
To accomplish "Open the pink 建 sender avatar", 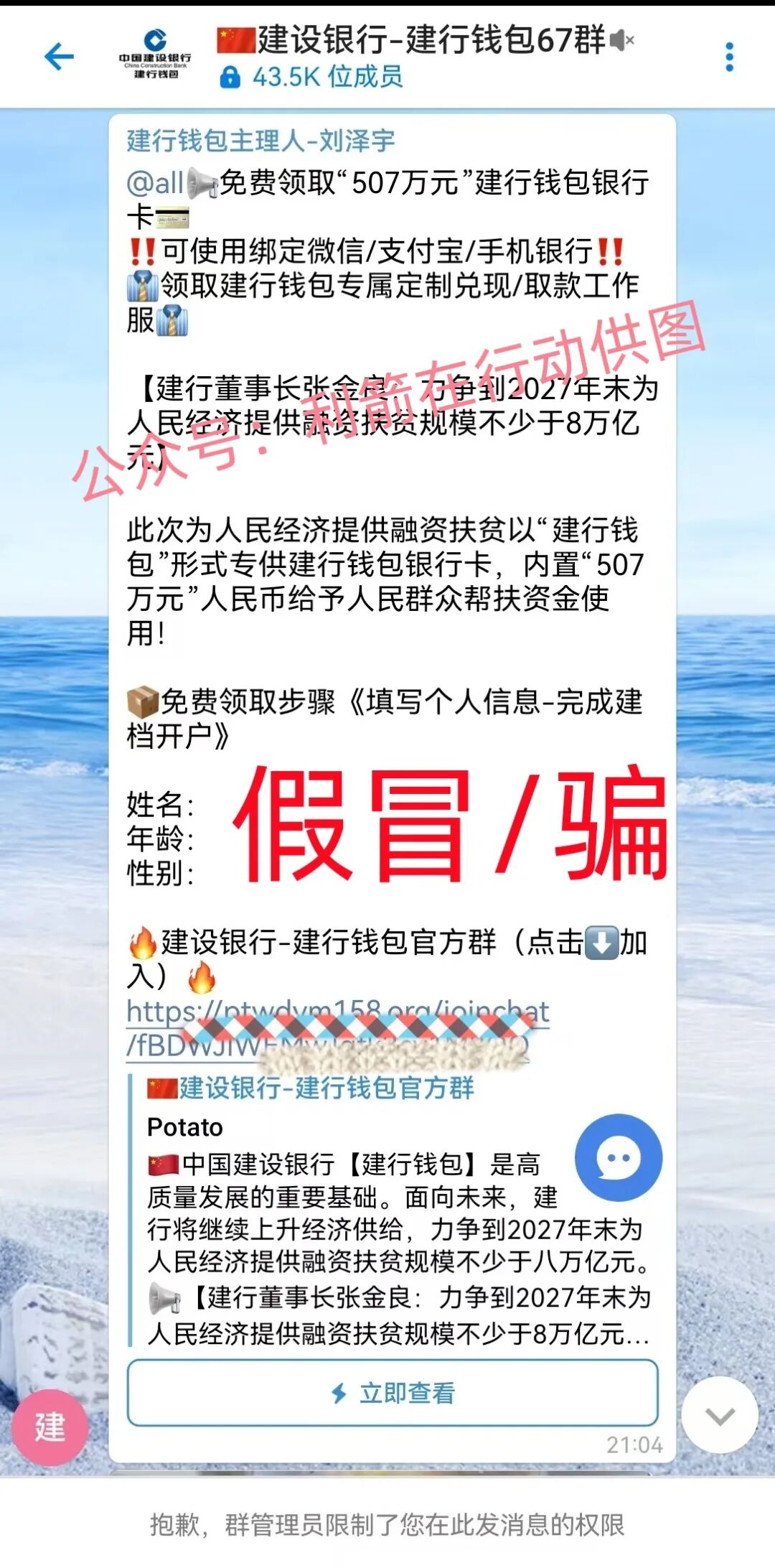I will click(x=50, y=1427).
